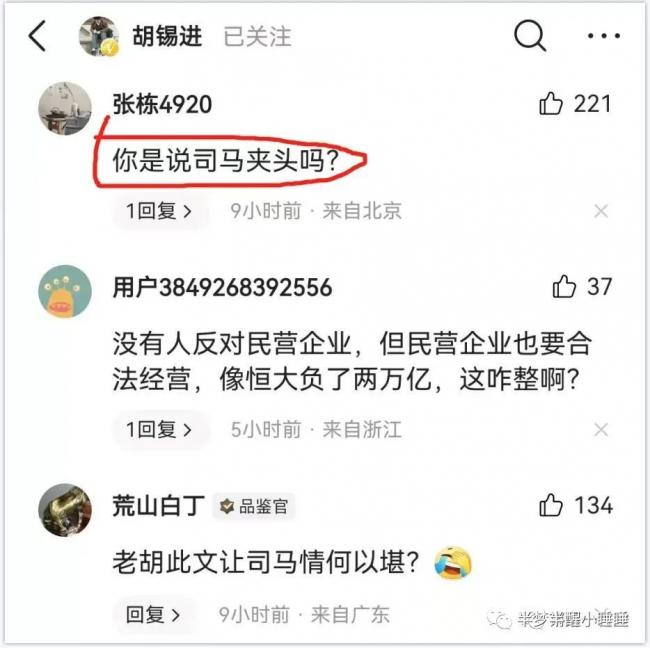650x648 pixels.
Task: Dismiss 用户3849268392556's comment with the X
Action: coord(600,430)
